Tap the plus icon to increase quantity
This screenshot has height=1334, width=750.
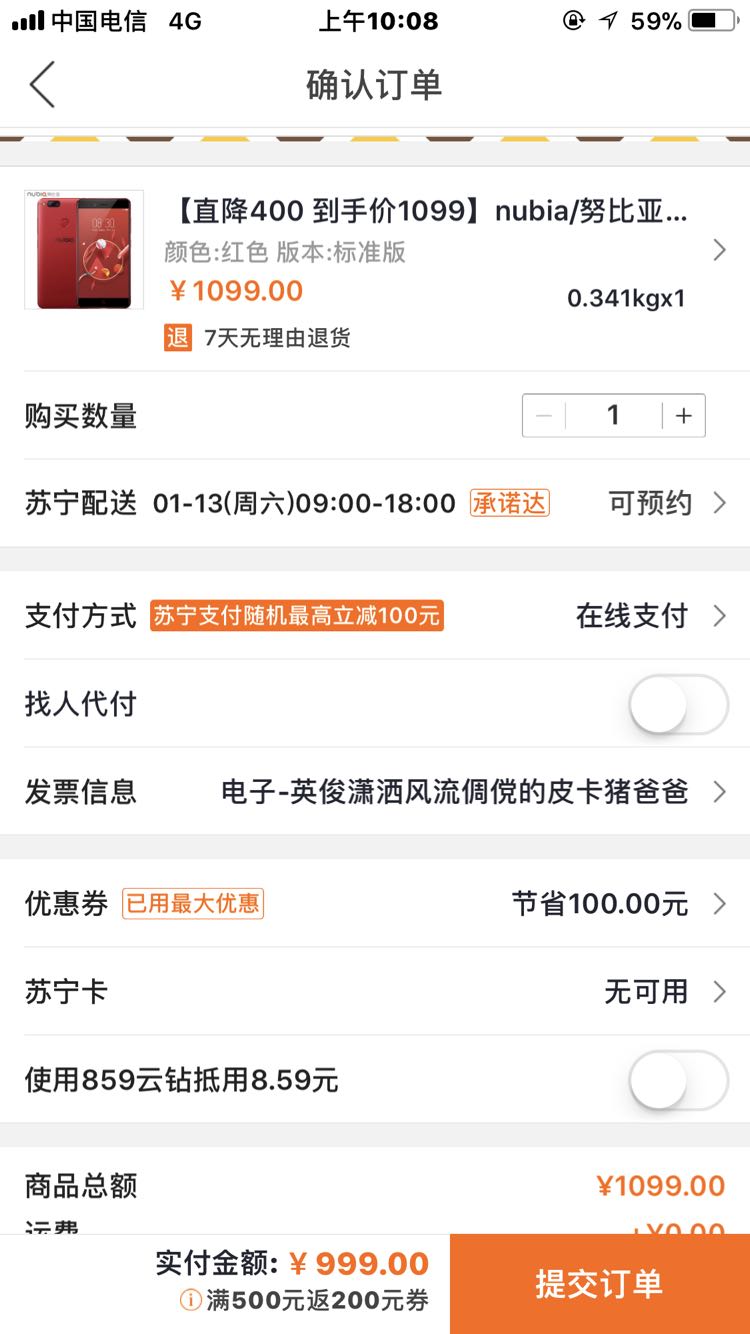coord(683,414)
